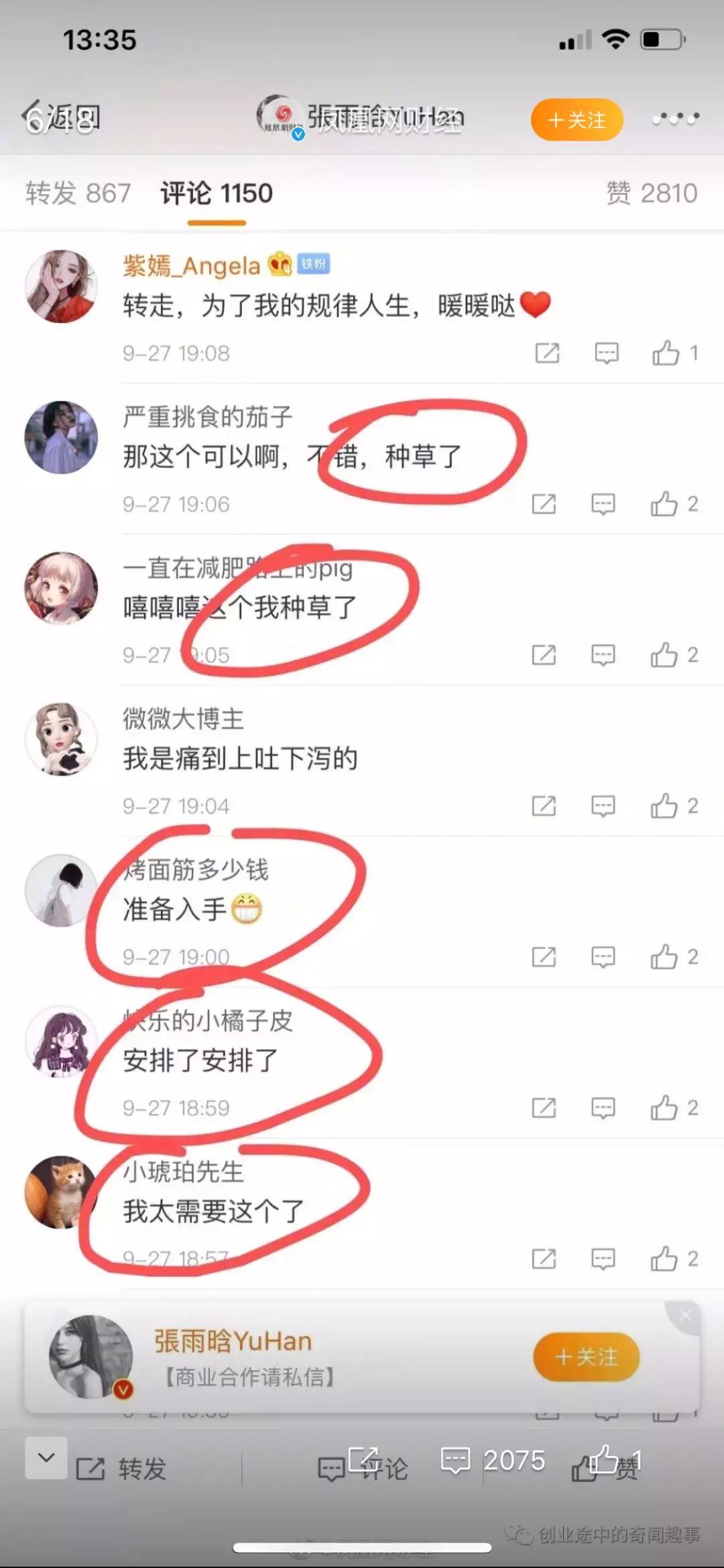Open 微微大博主's profile avatar
Screen dimensions: 724x1568
pos(61,739)
